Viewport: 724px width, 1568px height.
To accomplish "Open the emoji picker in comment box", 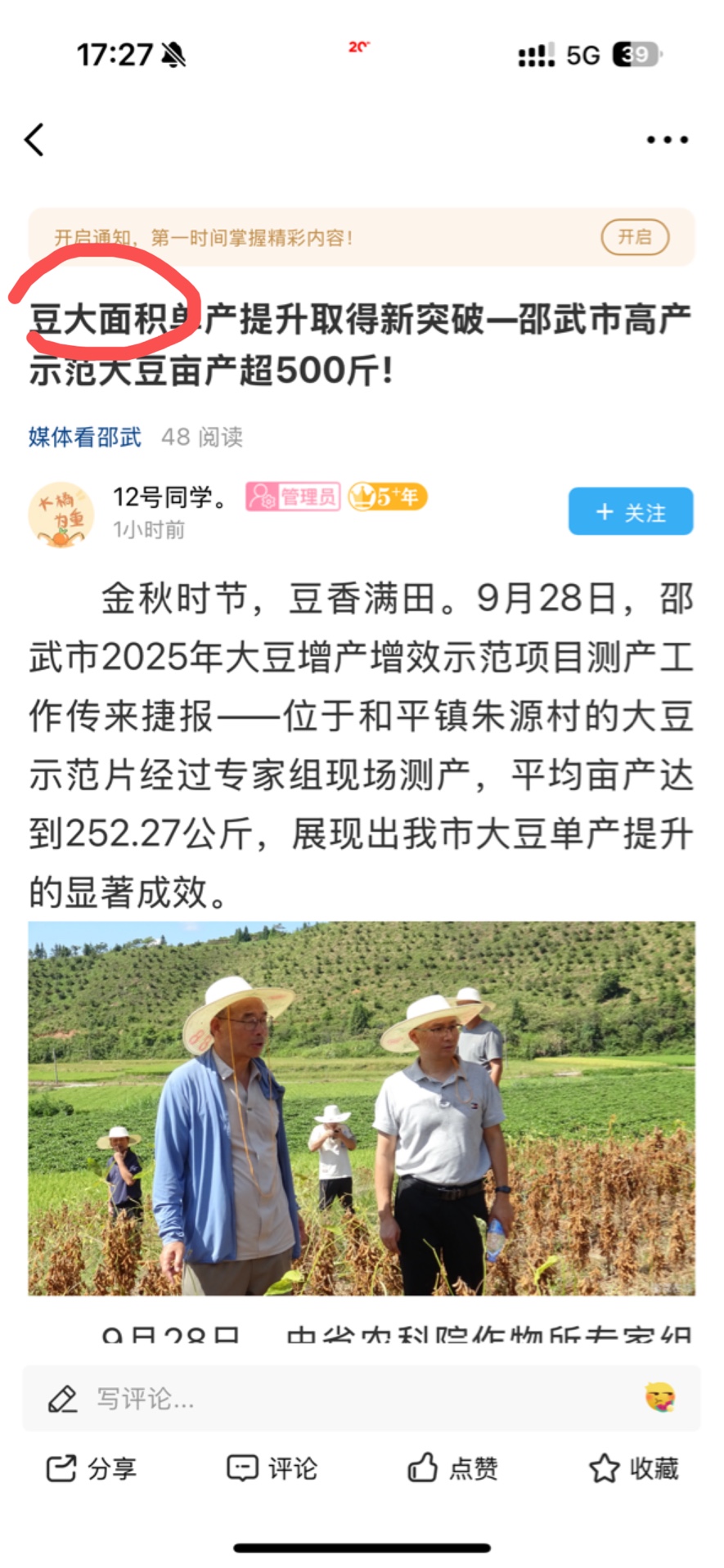I will [659, 1398].
